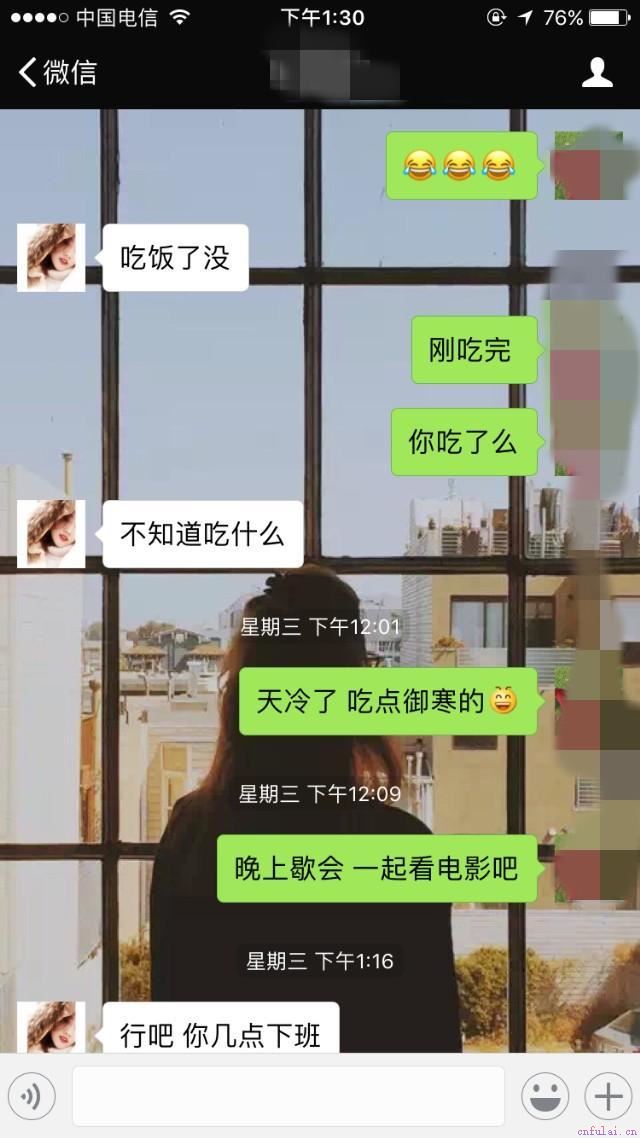Go back to the 微信 chat list
The height and width of the screenshot is (1138, 640).
click(x=57, y=72)
